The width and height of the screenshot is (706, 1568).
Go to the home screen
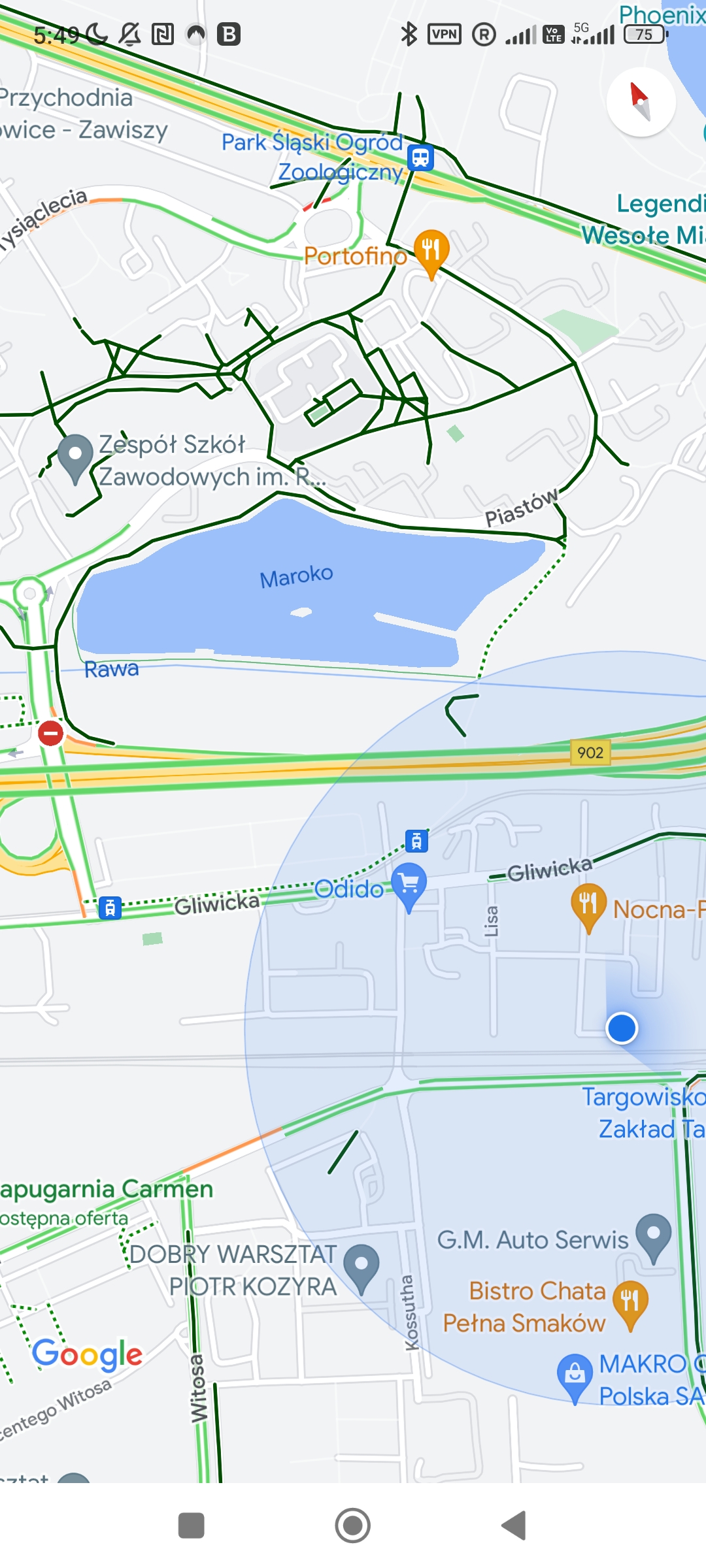[353, 1526]
